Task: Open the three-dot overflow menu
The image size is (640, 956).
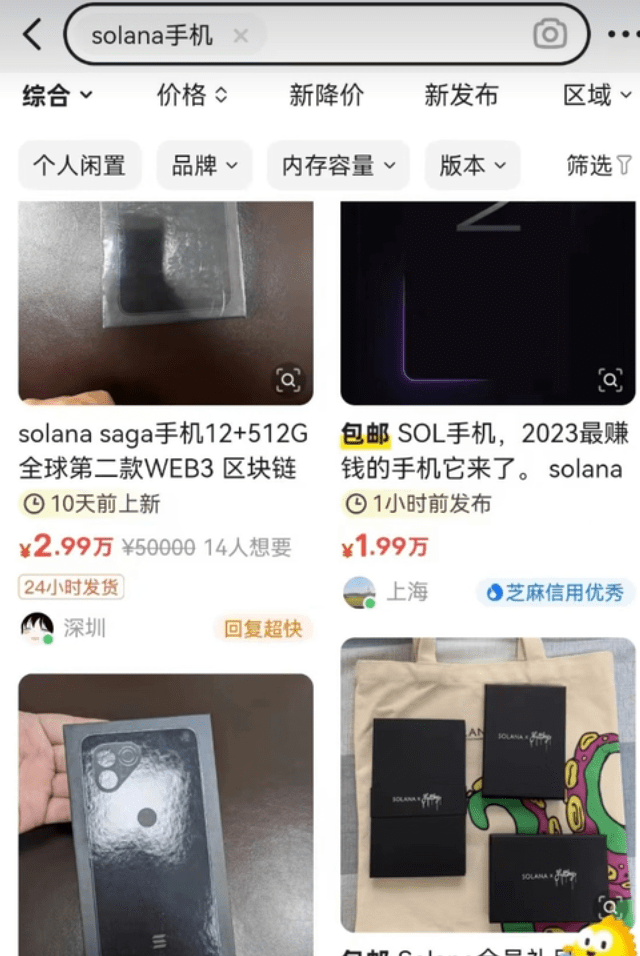Action: [622, 35]
